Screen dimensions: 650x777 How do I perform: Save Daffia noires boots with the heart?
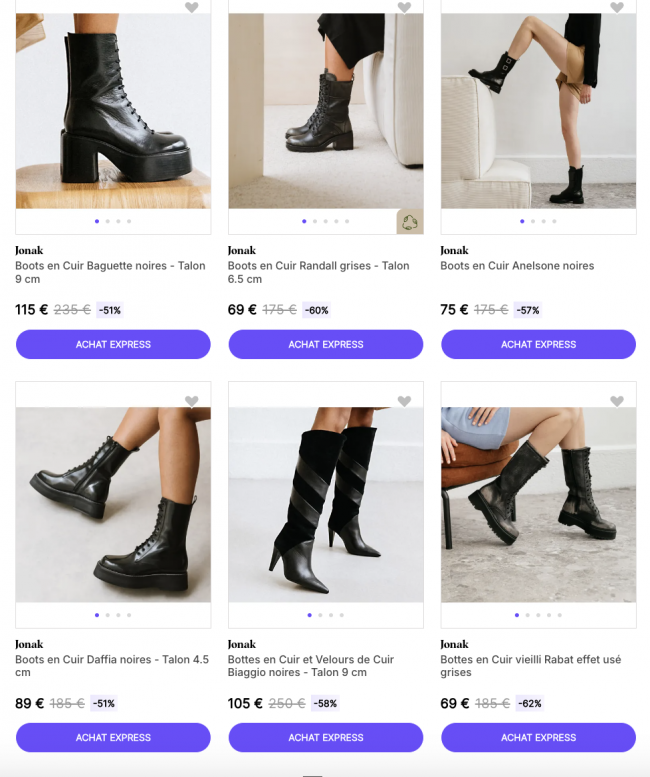pos(192,401)
